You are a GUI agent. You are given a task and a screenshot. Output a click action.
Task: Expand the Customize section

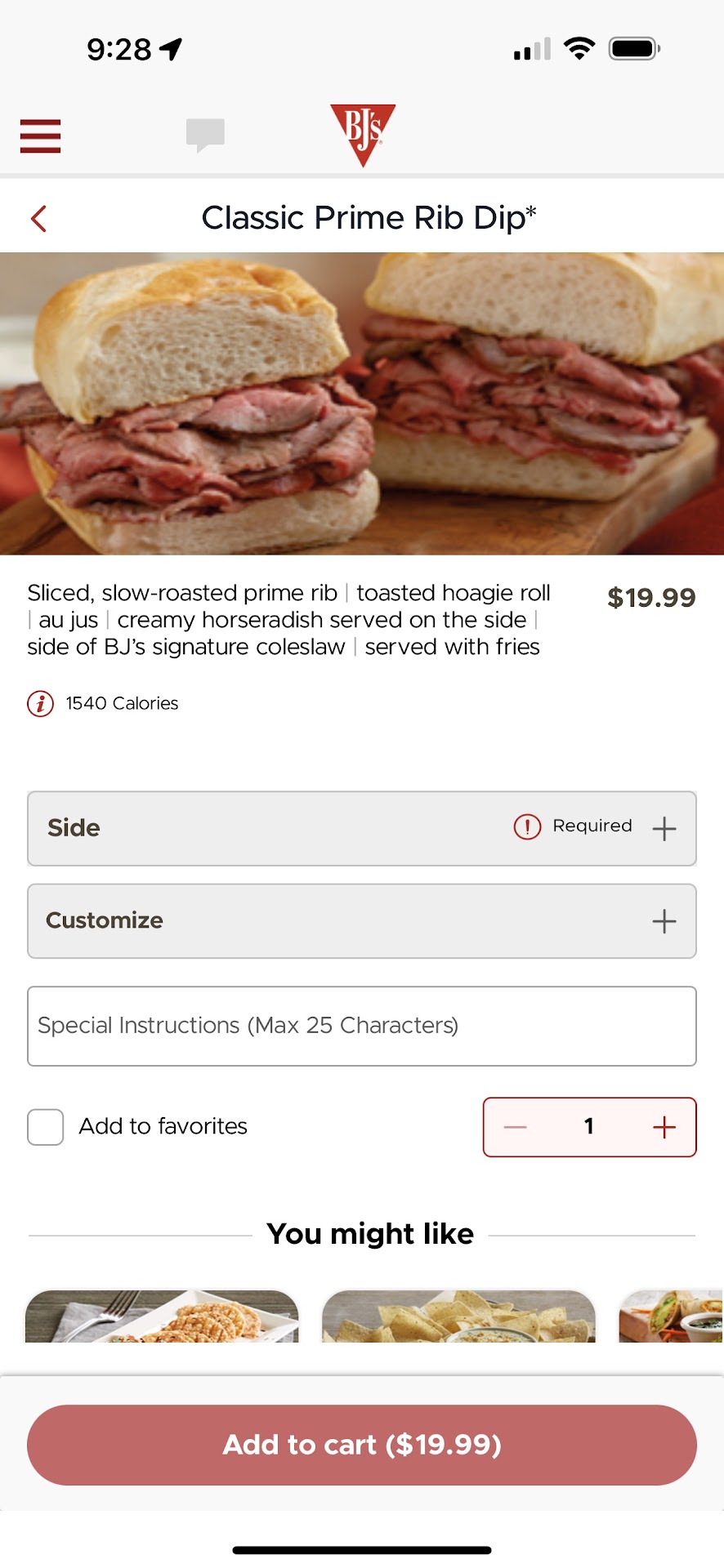coord(664,921)
